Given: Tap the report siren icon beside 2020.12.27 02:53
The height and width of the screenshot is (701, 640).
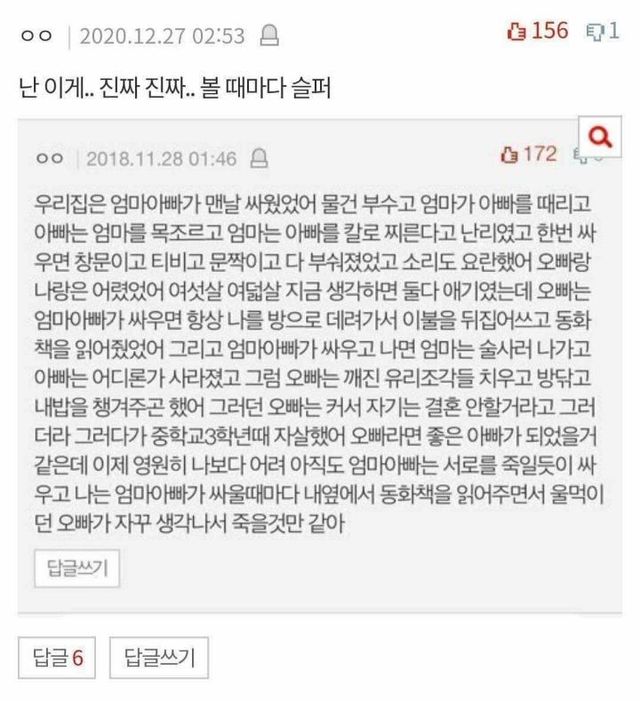Looking at the screenshot, I should pyautogui.click(x=268, y=37).
